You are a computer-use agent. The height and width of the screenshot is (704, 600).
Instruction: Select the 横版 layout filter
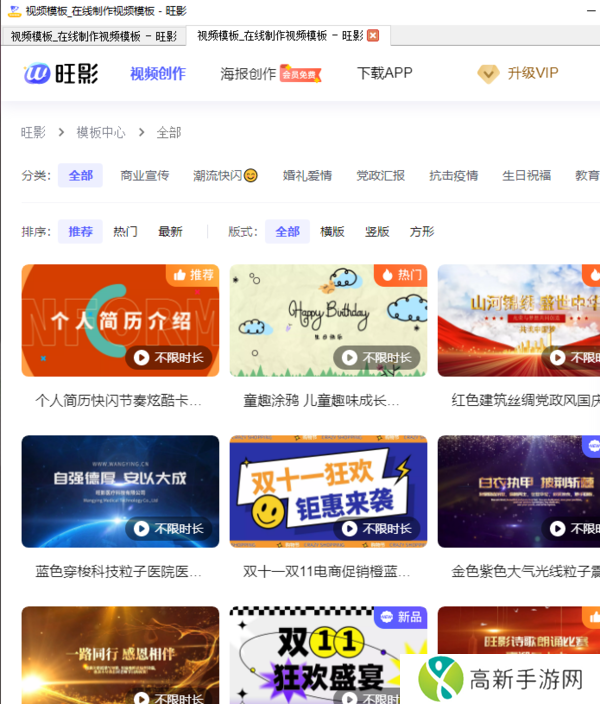[x=332, y=231]
